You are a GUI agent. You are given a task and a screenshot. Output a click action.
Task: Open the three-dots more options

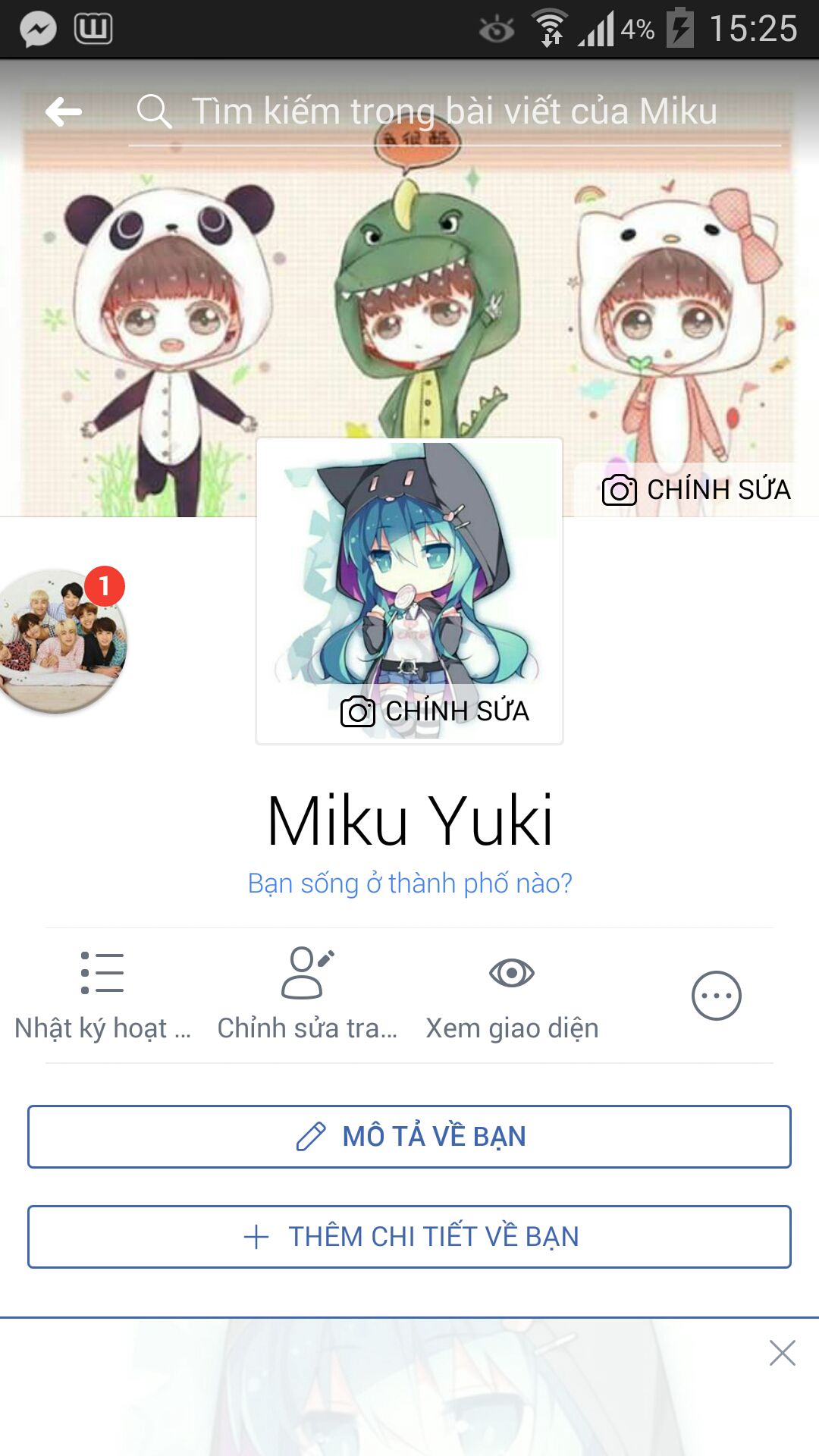[x=716, y=996]
